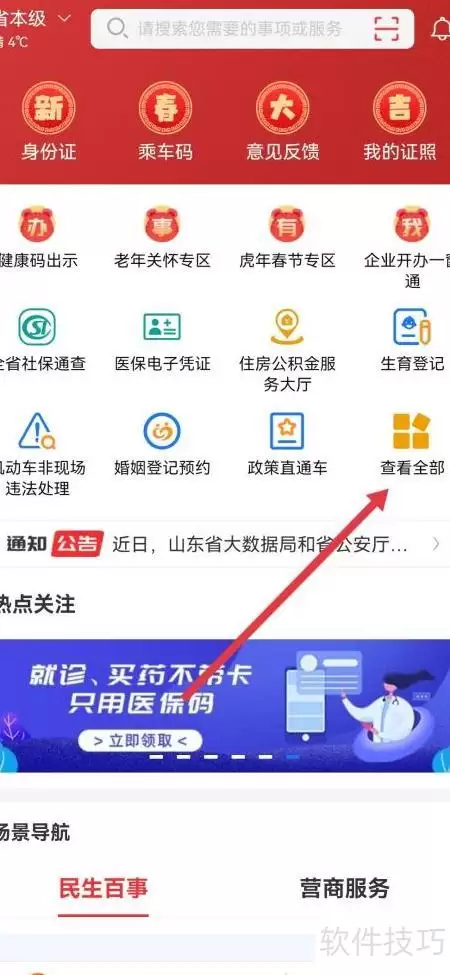Select the 民生百事 tab
This screenshot has width=450, height=975.
coord(103,888)
